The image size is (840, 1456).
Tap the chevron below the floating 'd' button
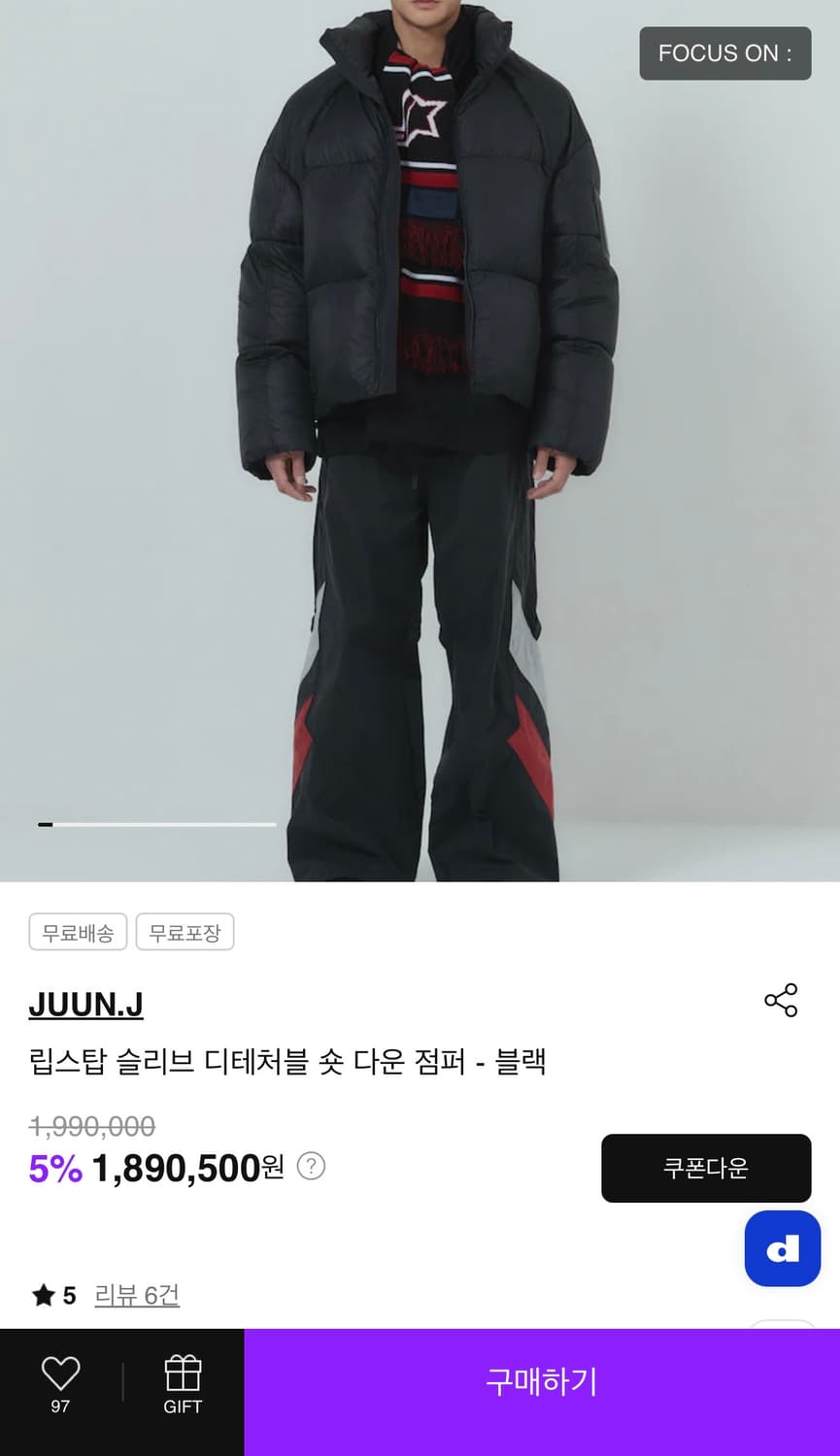point(783,1332)
